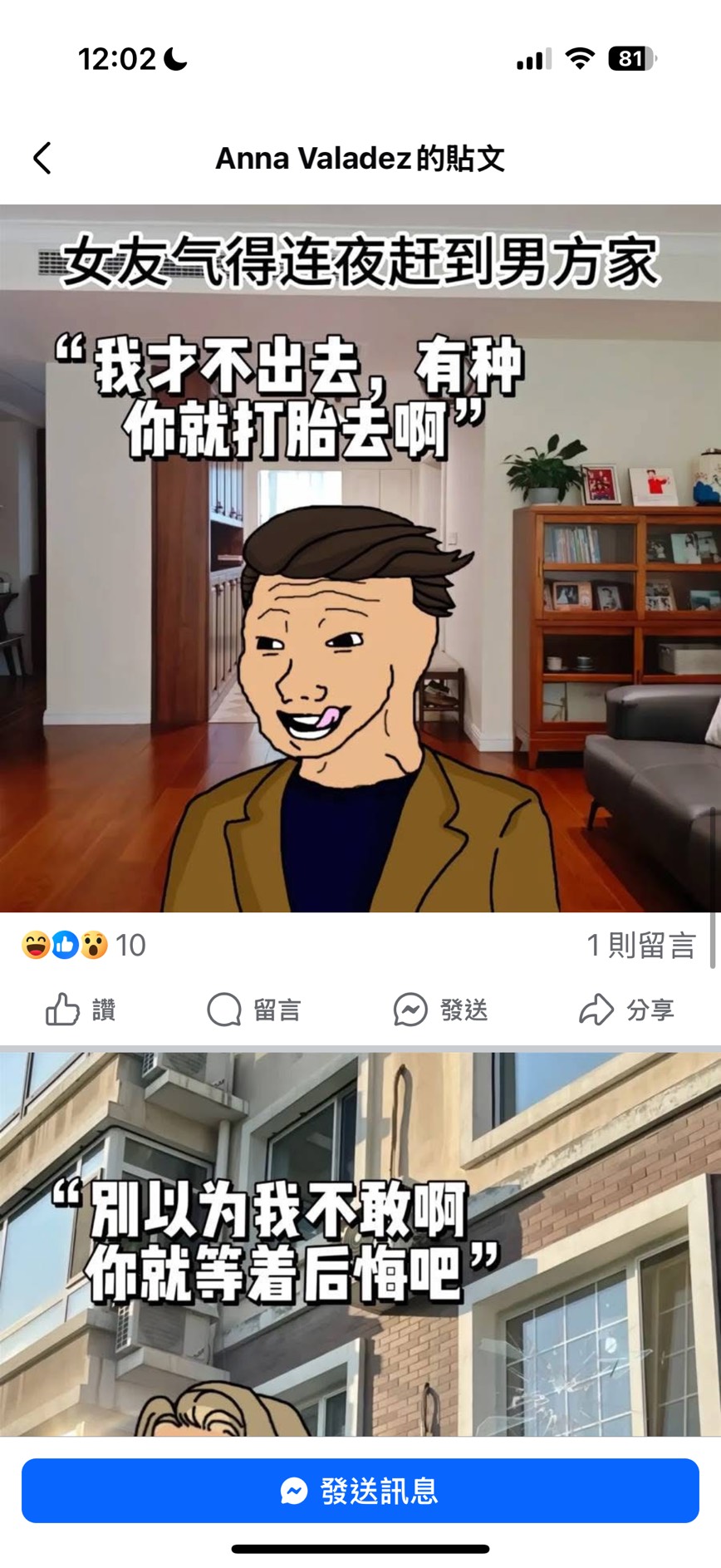The height and width of the screenshot is (1568, 721).
Task: Like the post with 讚 button
Action: [x=81, y=1010]
